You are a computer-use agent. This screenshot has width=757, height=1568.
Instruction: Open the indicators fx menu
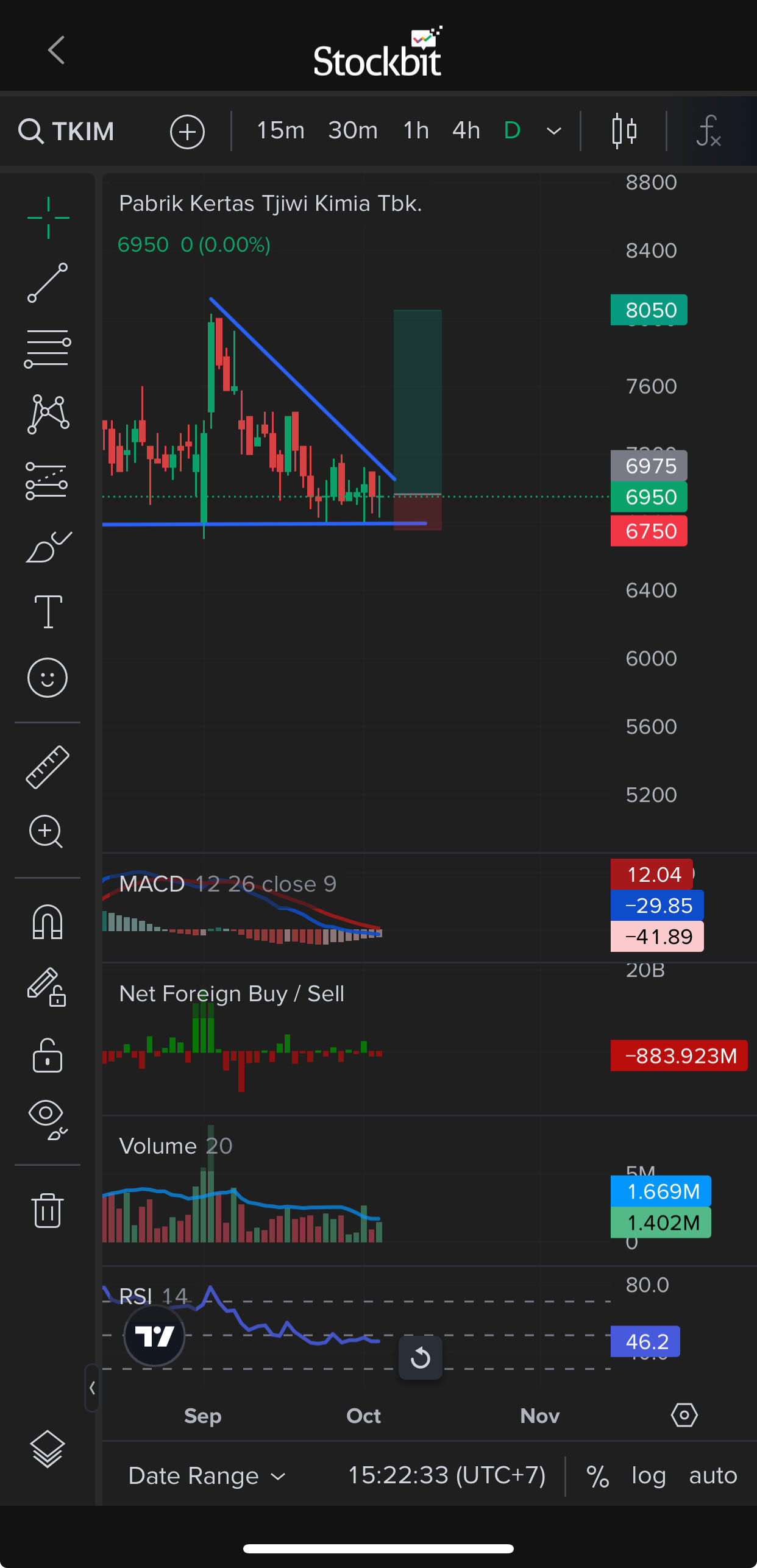(708, 131)
